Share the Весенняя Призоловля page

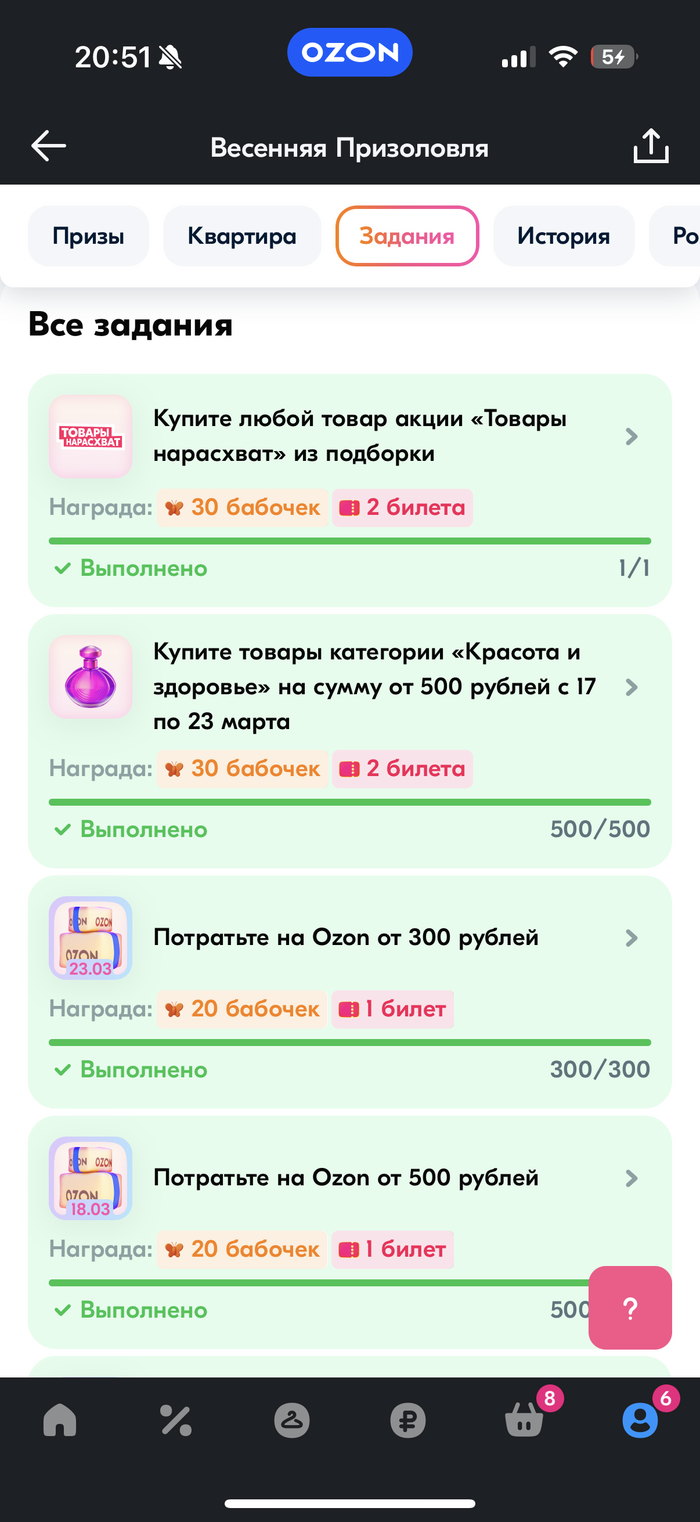click(x=651, y=147)
